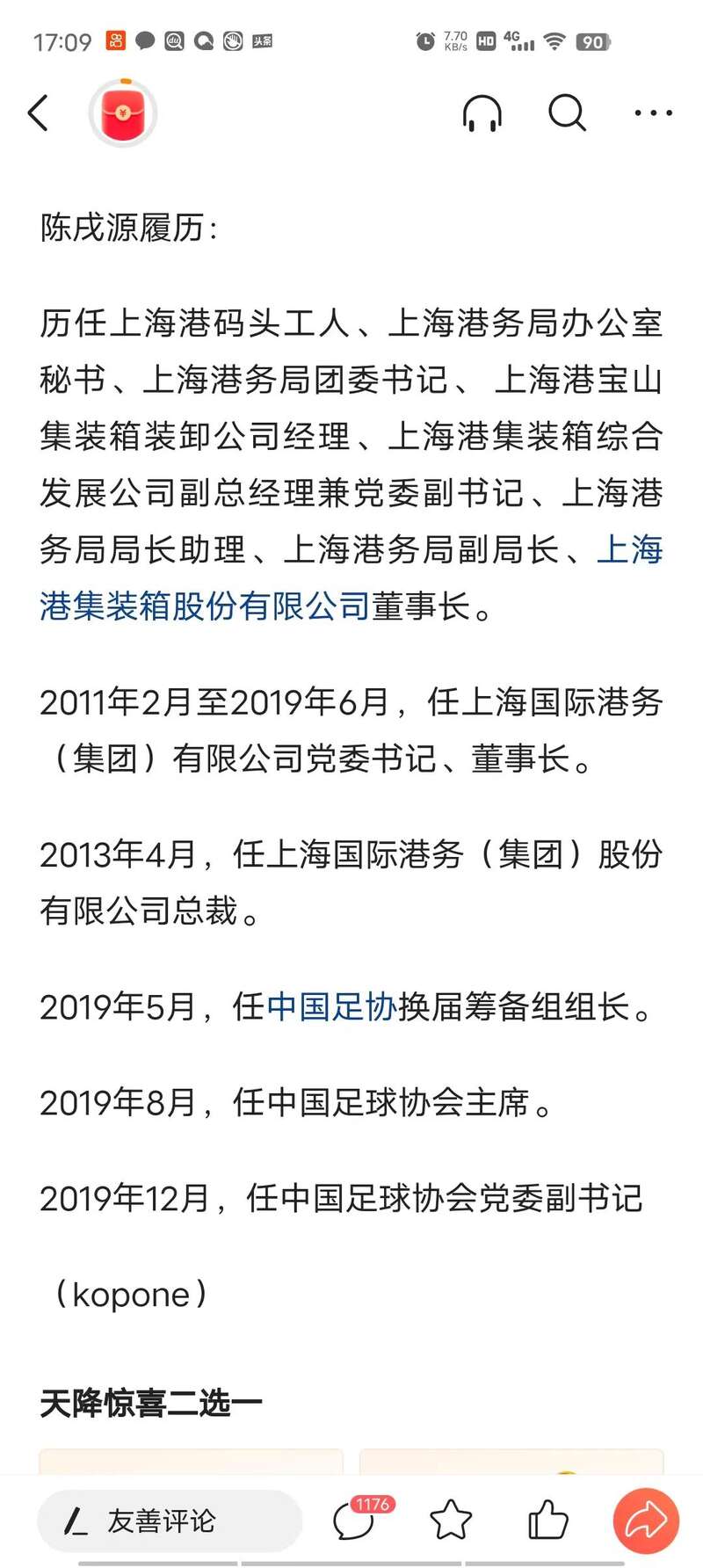
Task: Tap the red envelope reward icon
Action: [123, 113]
